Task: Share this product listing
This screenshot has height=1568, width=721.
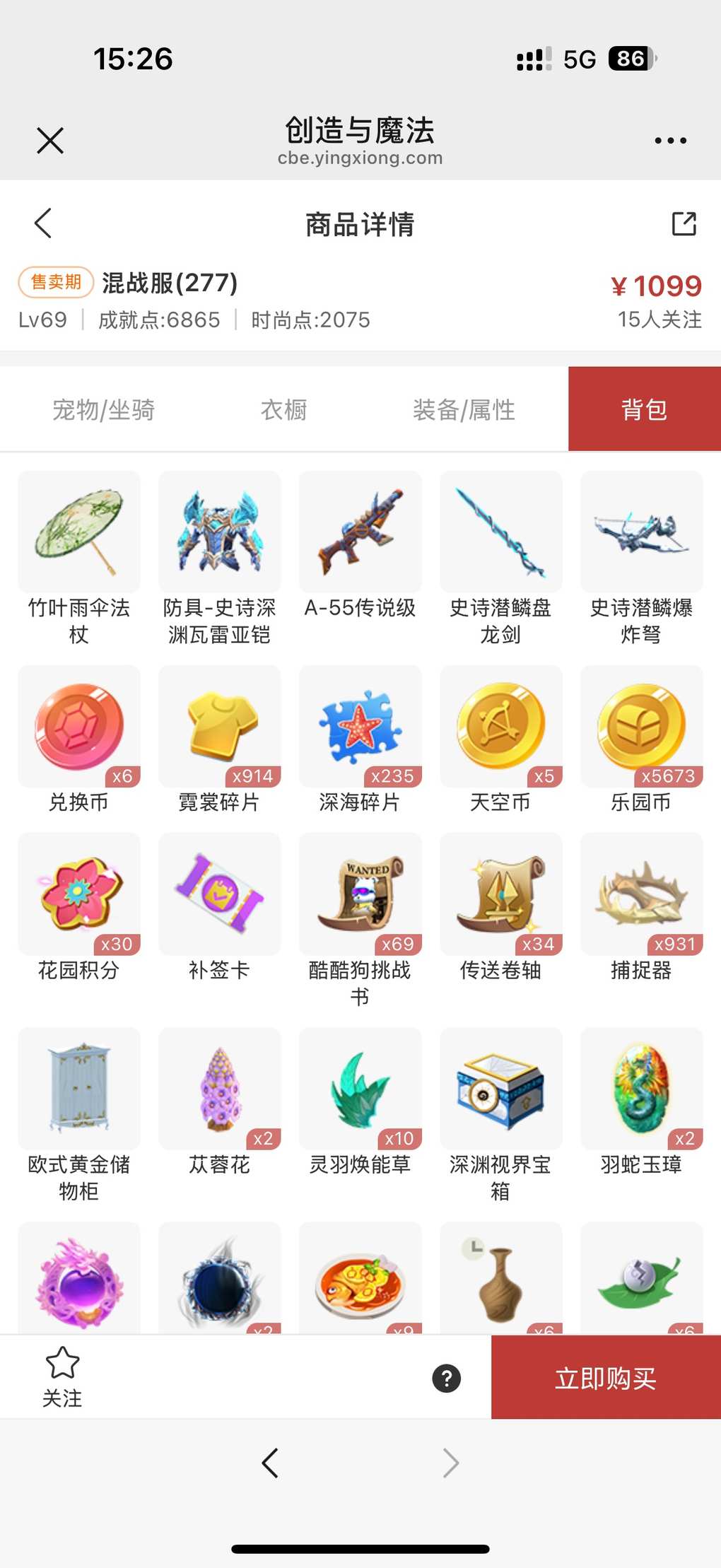Action: pos(684,223)
